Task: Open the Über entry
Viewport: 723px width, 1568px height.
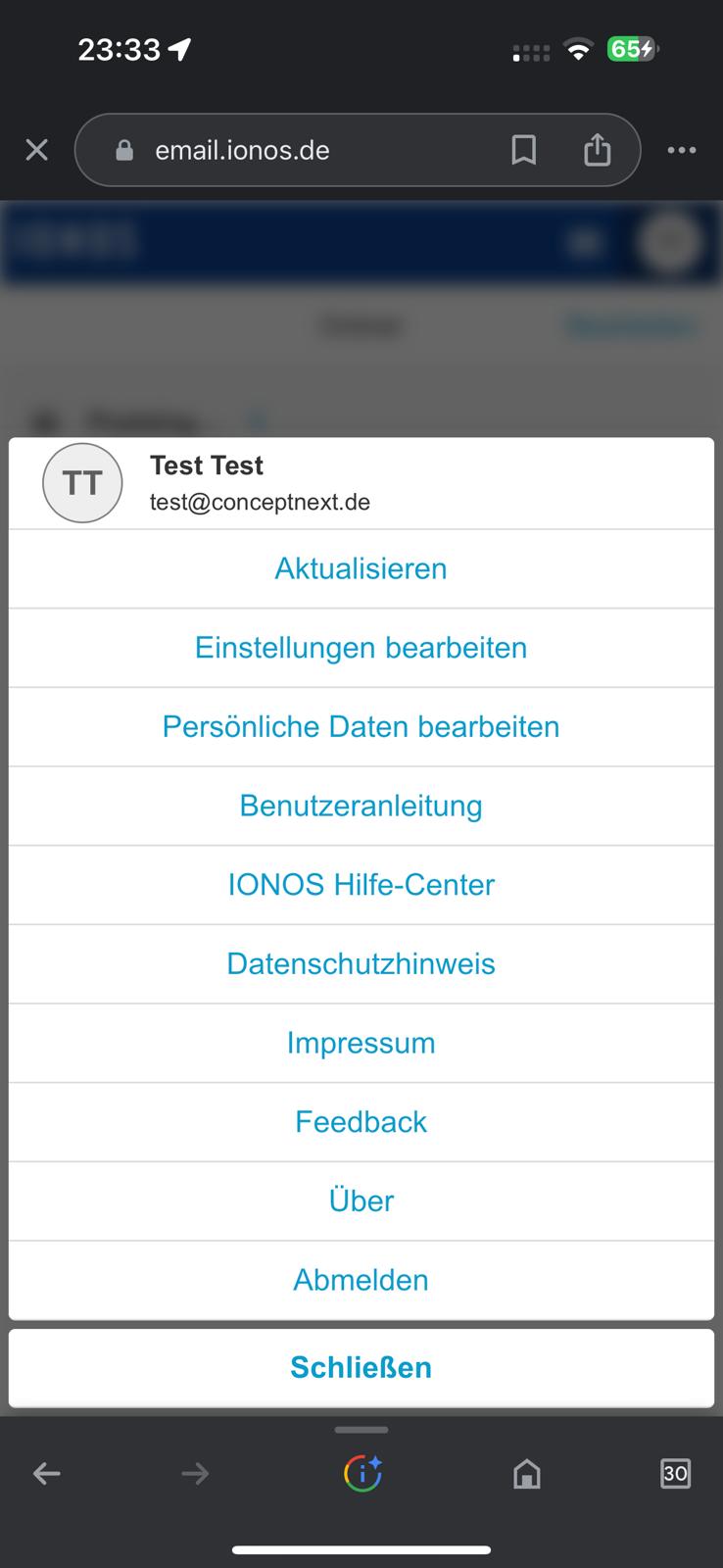Action: point(361,1200)
